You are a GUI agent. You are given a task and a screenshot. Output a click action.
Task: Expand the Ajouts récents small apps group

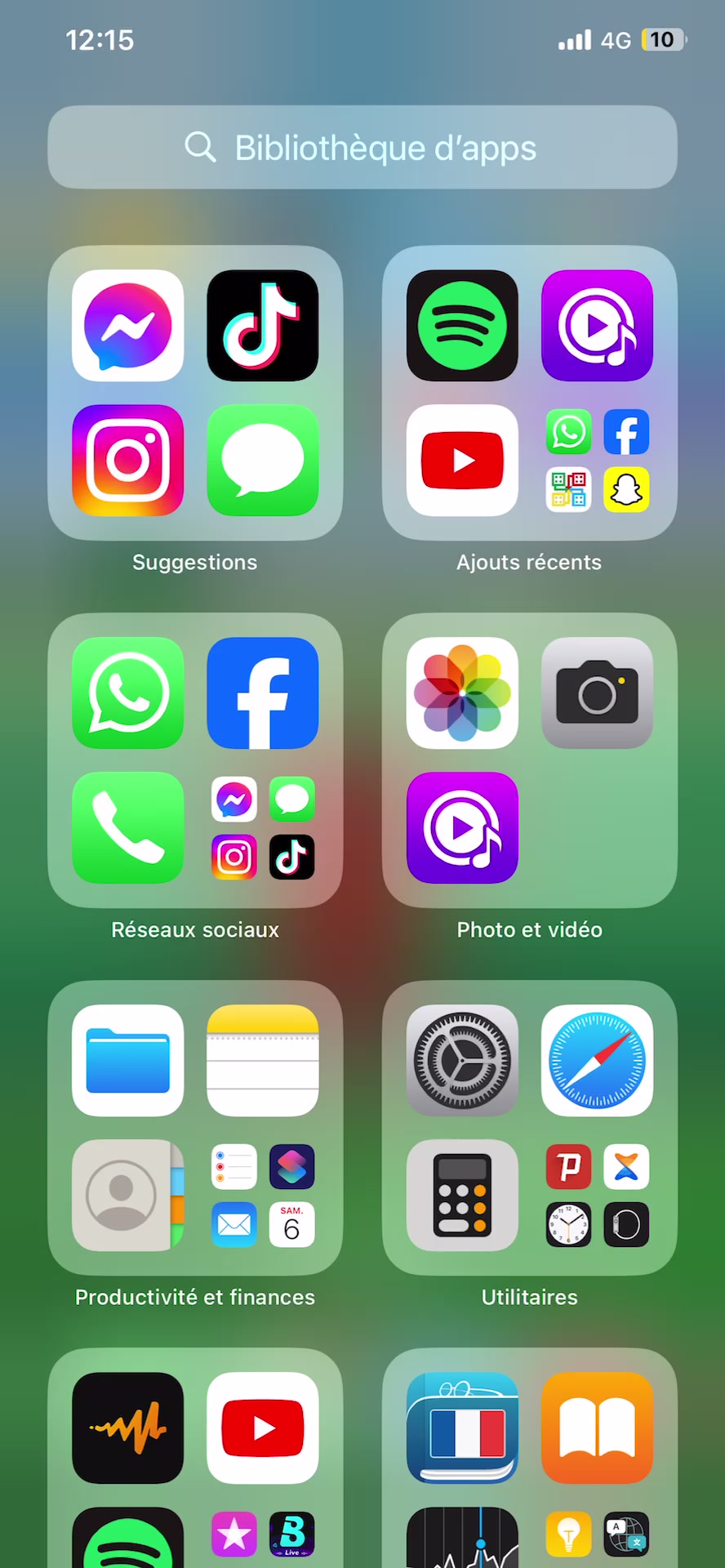coord(597,460)
